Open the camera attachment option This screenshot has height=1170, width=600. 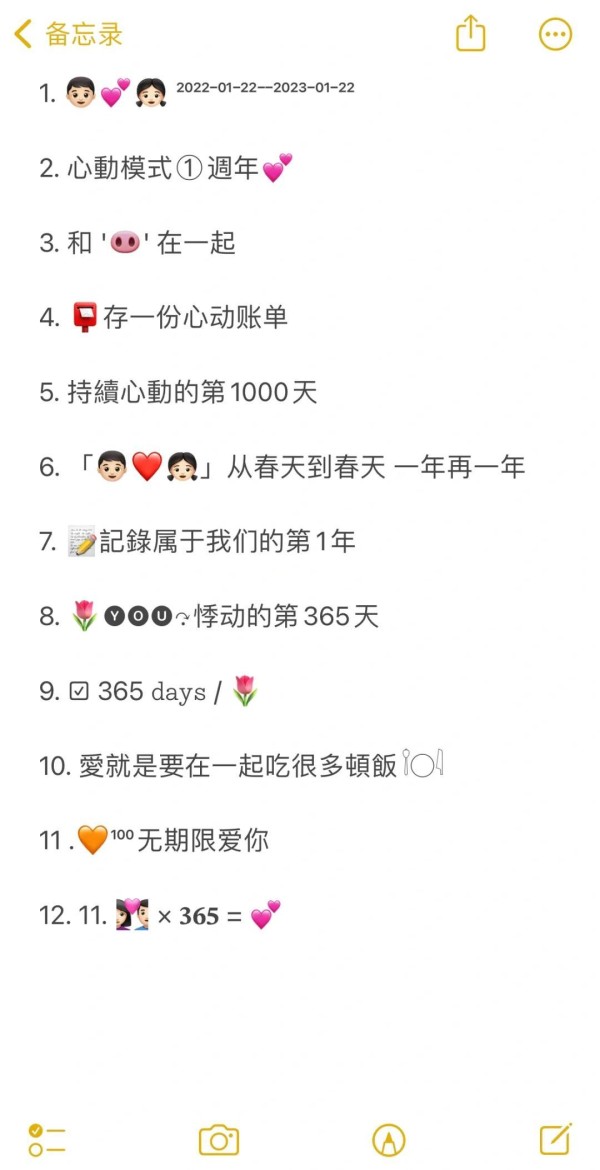pyautogui.click(x=219, y=1140)
